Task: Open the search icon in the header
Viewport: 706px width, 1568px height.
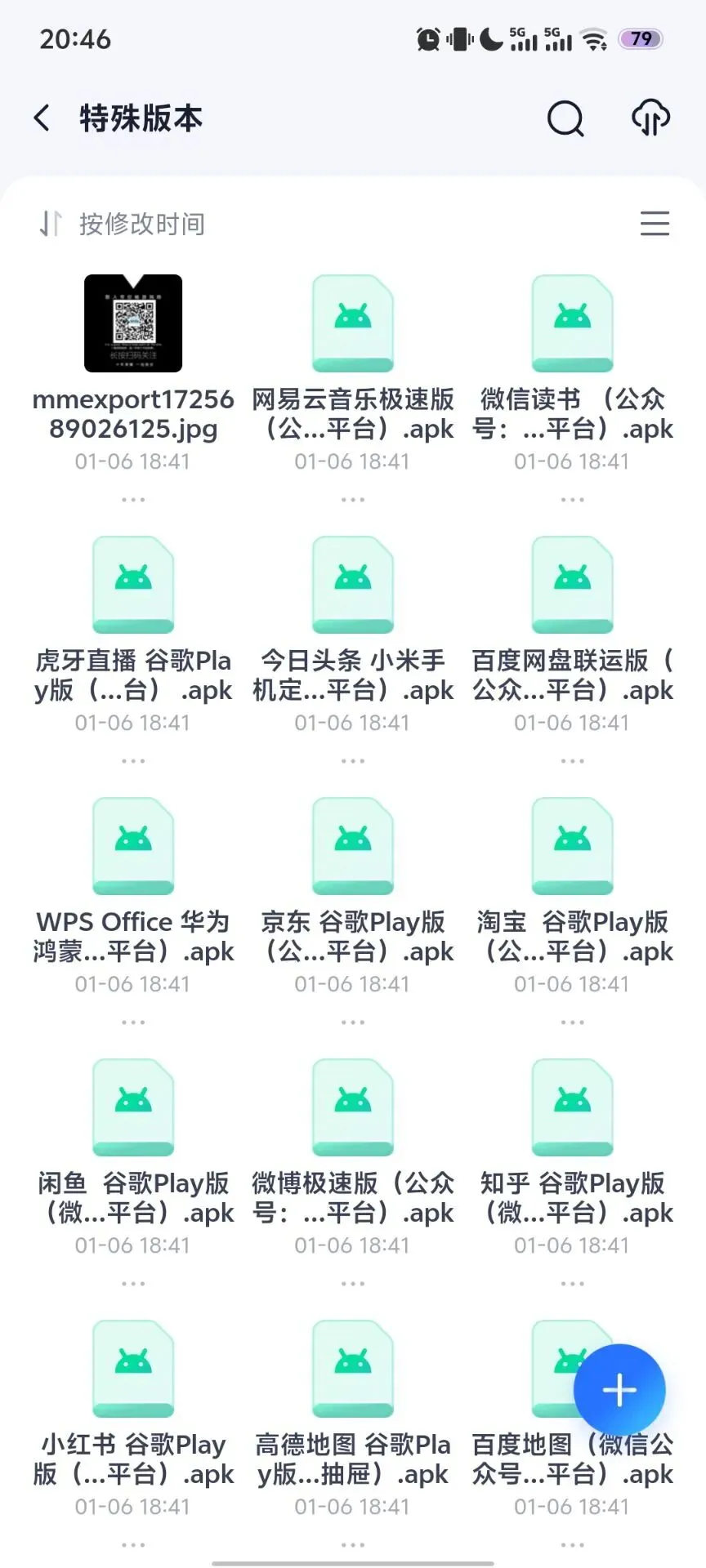Action: click(565, 119)
